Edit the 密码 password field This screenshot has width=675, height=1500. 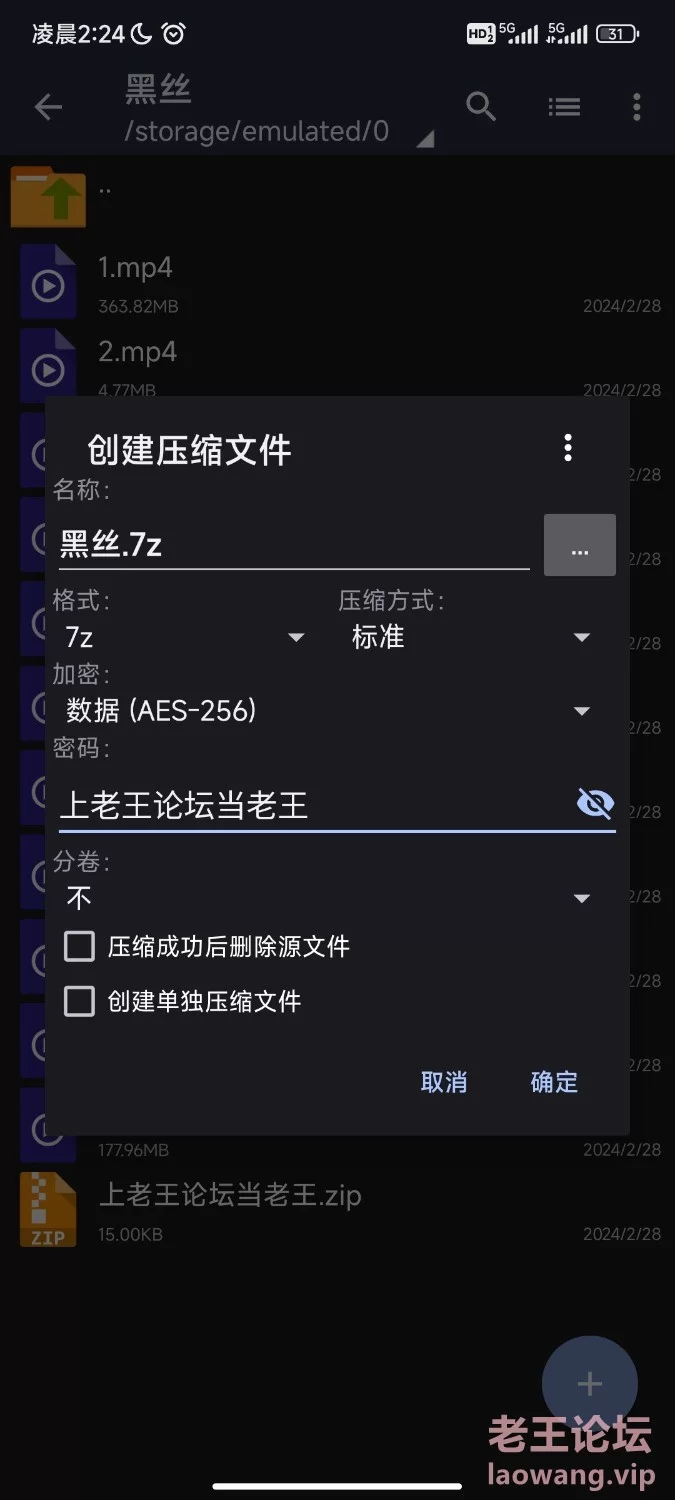[x=315, y=804]
